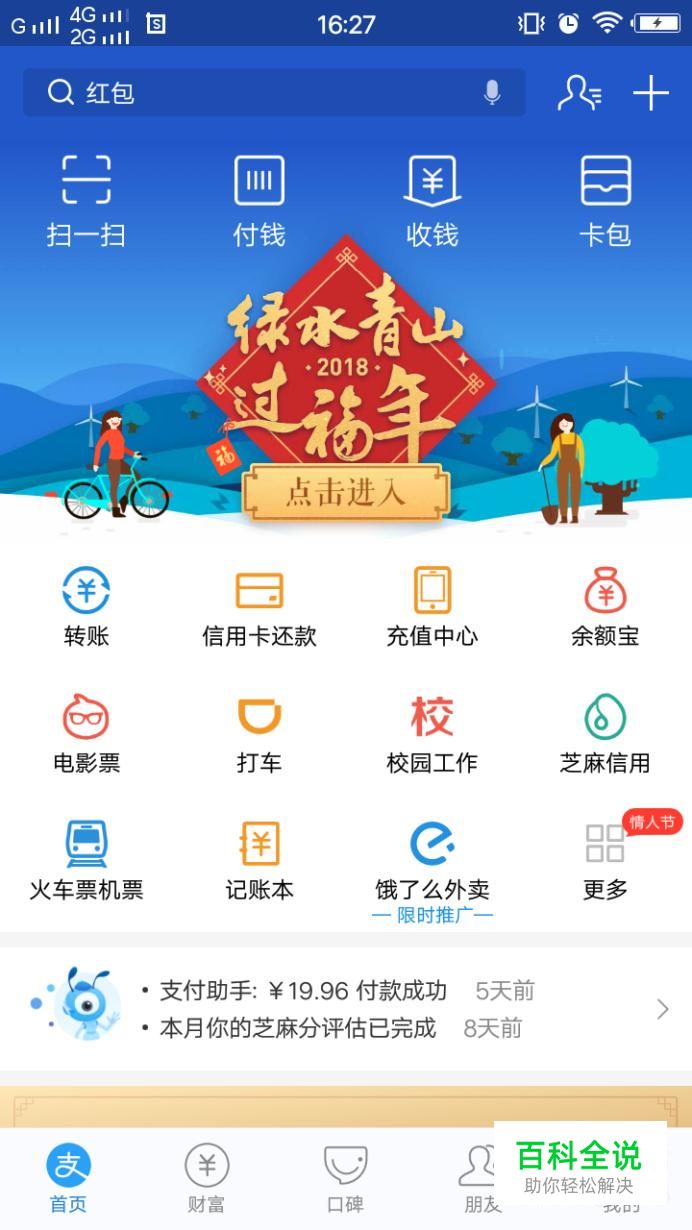Image resolution: width=692 pixels, height=1230 pixels.
Task: Open 打车 ride hailing
Action: point(259,733)
